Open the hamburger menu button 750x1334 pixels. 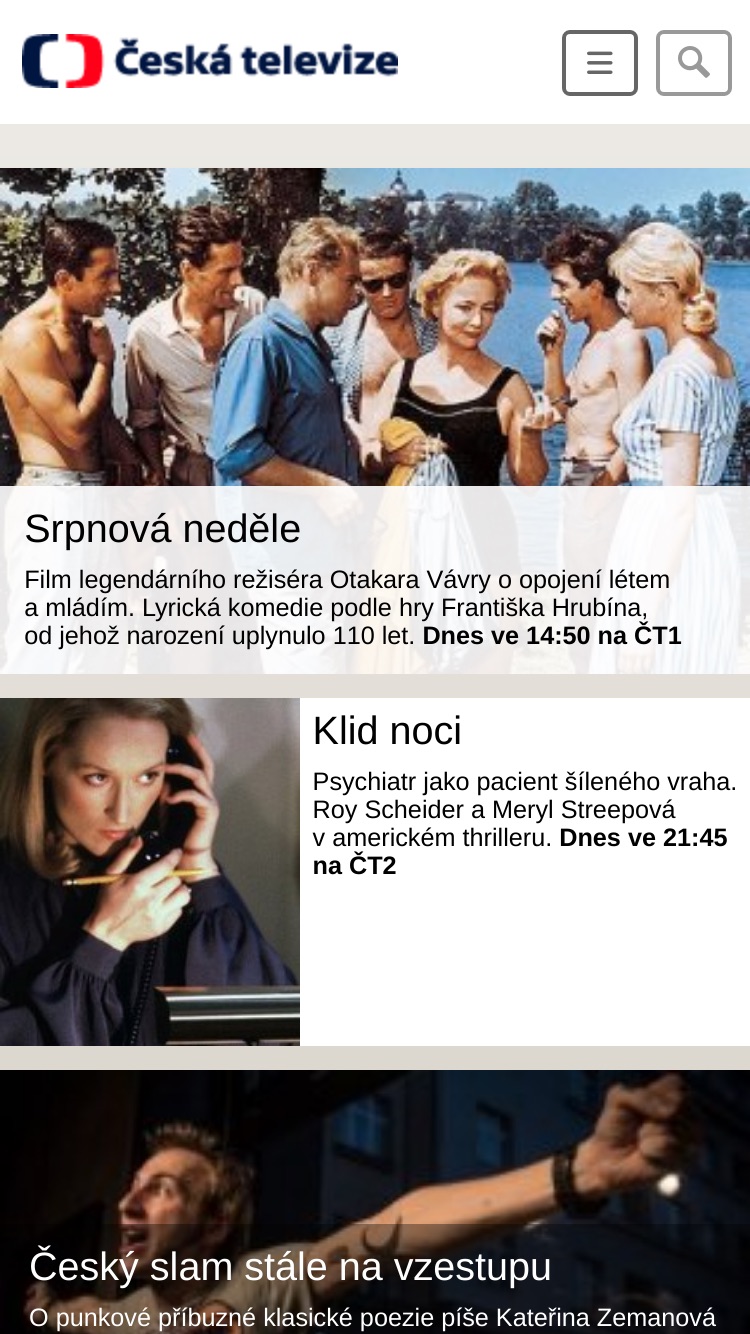[600, 63]
